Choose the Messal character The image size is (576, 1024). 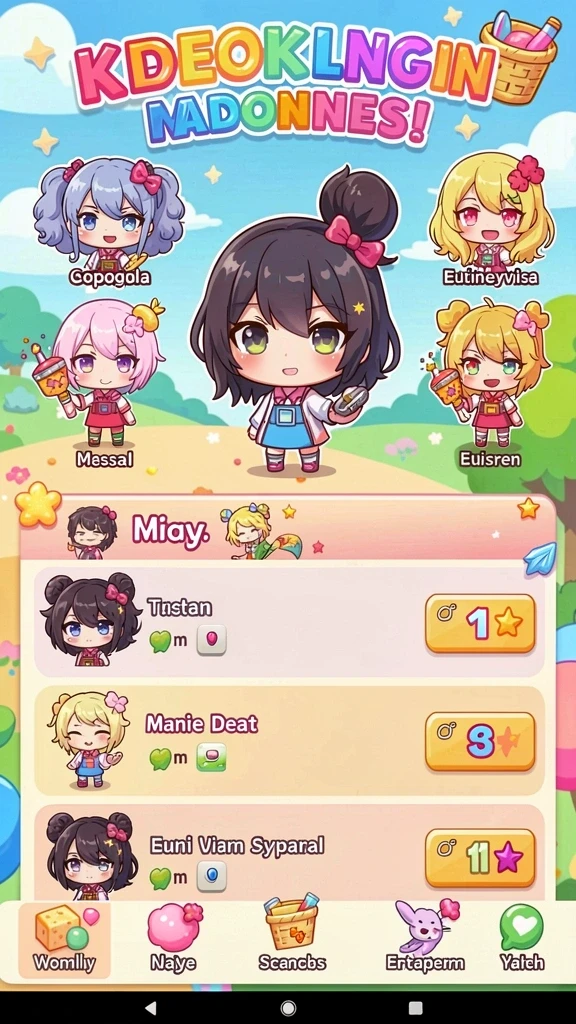coord(104,383)
